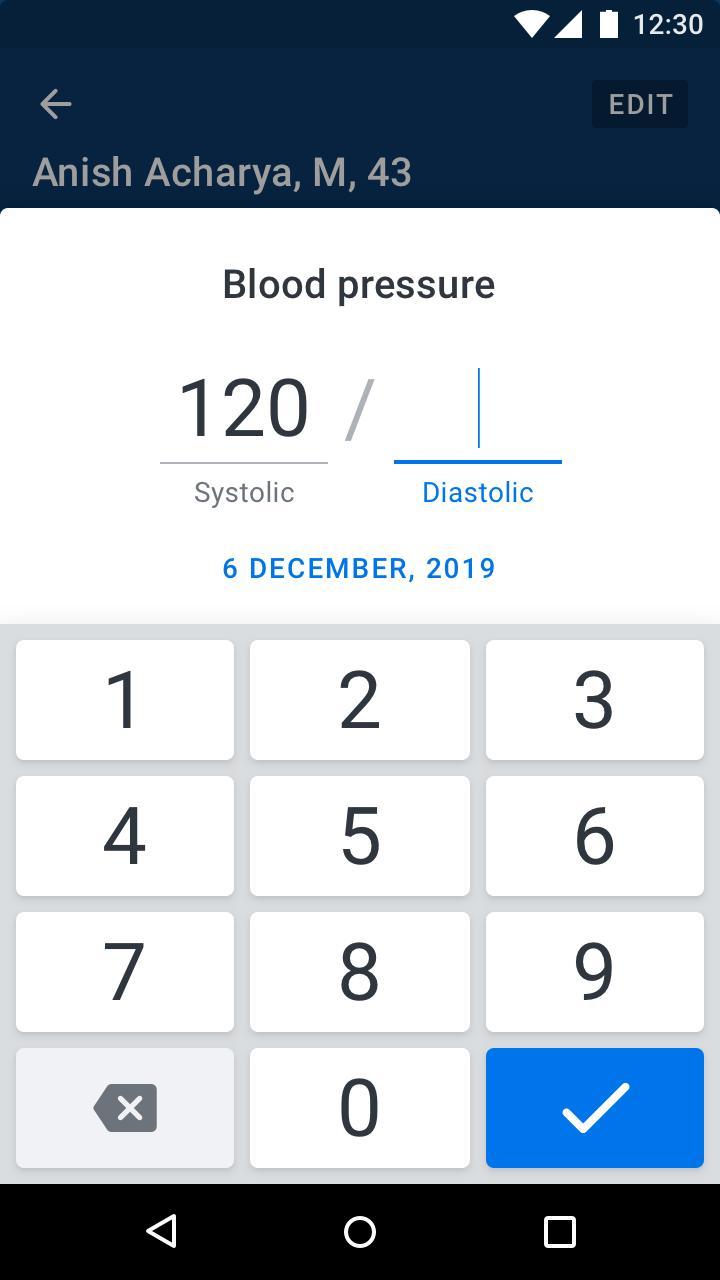Open the date picker labeled 6 December 2019
The width and height of the screenshot is (720, 1280).
[x=358, y=568]
